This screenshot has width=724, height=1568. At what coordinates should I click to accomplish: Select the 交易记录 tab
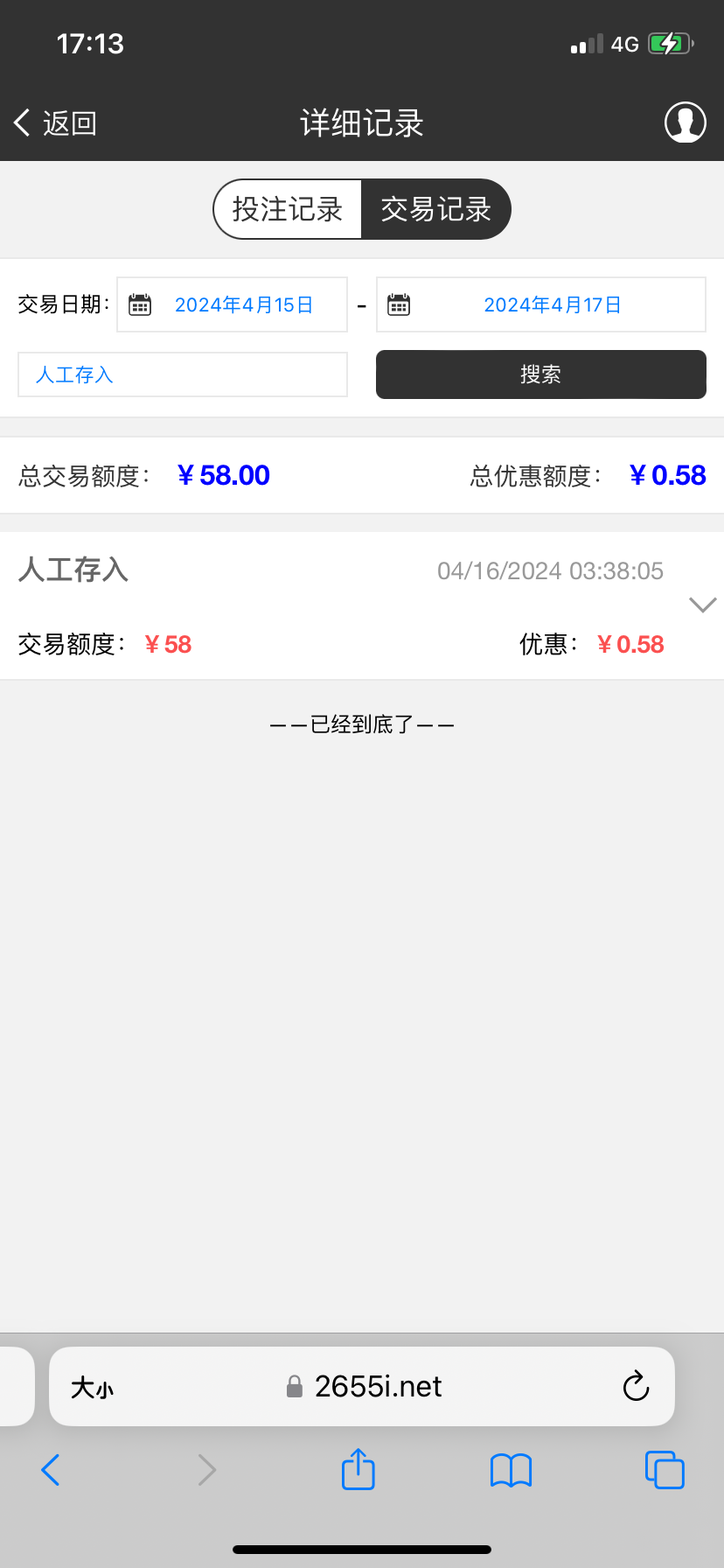pyautogui.click(x=436, y=209)
